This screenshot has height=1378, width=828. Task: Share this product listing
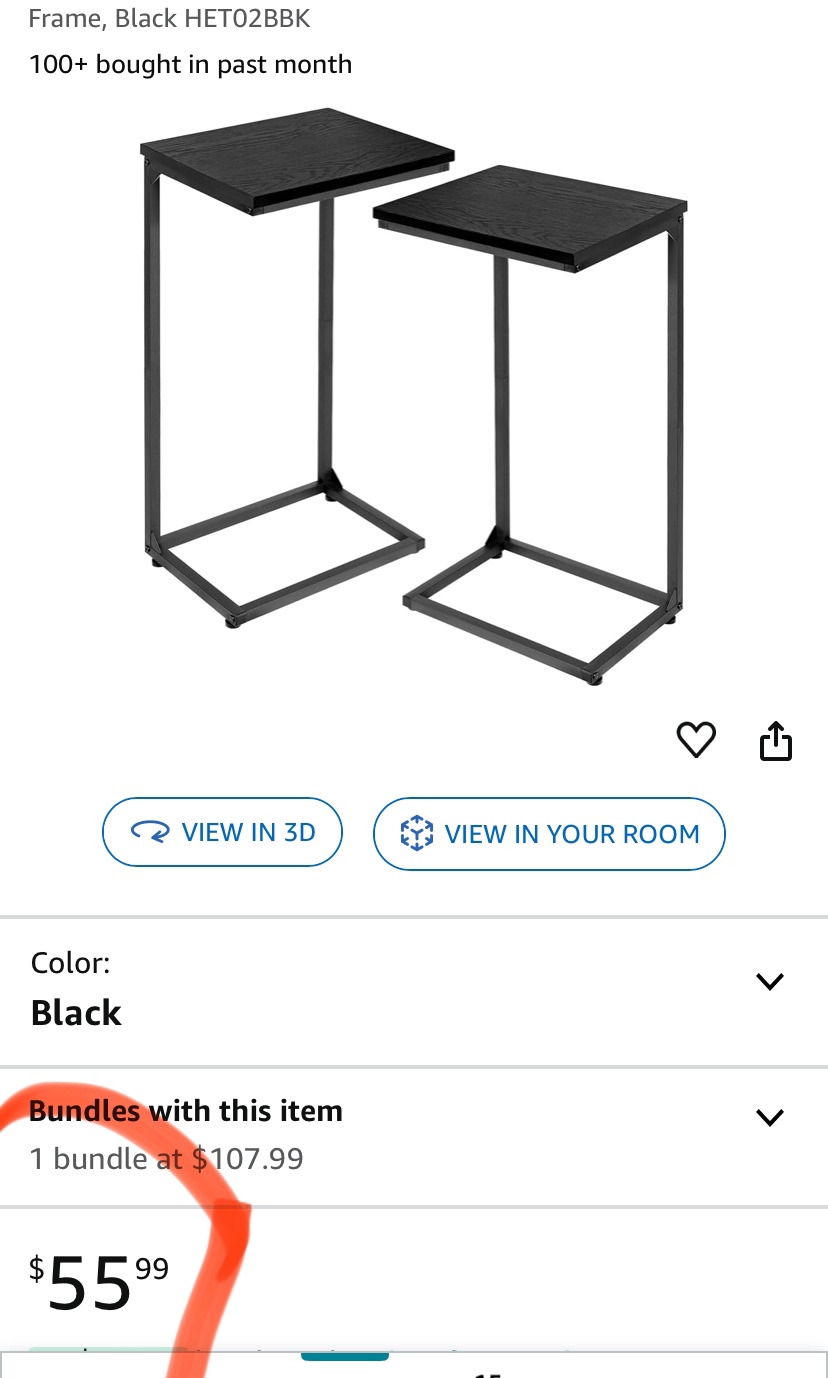(x=776, y=741)
